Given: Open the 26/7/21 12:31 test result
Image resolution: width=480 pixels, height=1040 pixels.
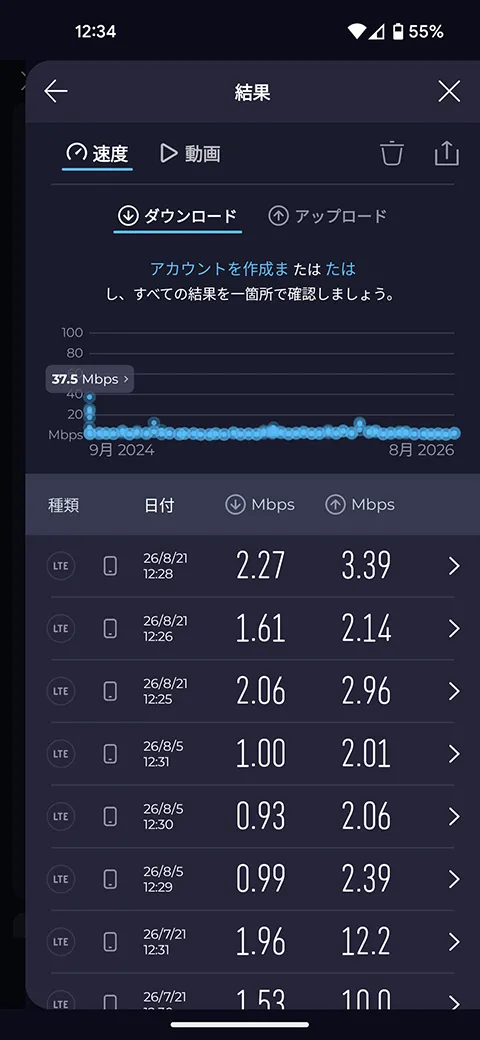Looking at the screenshot, I should (253, 942).
